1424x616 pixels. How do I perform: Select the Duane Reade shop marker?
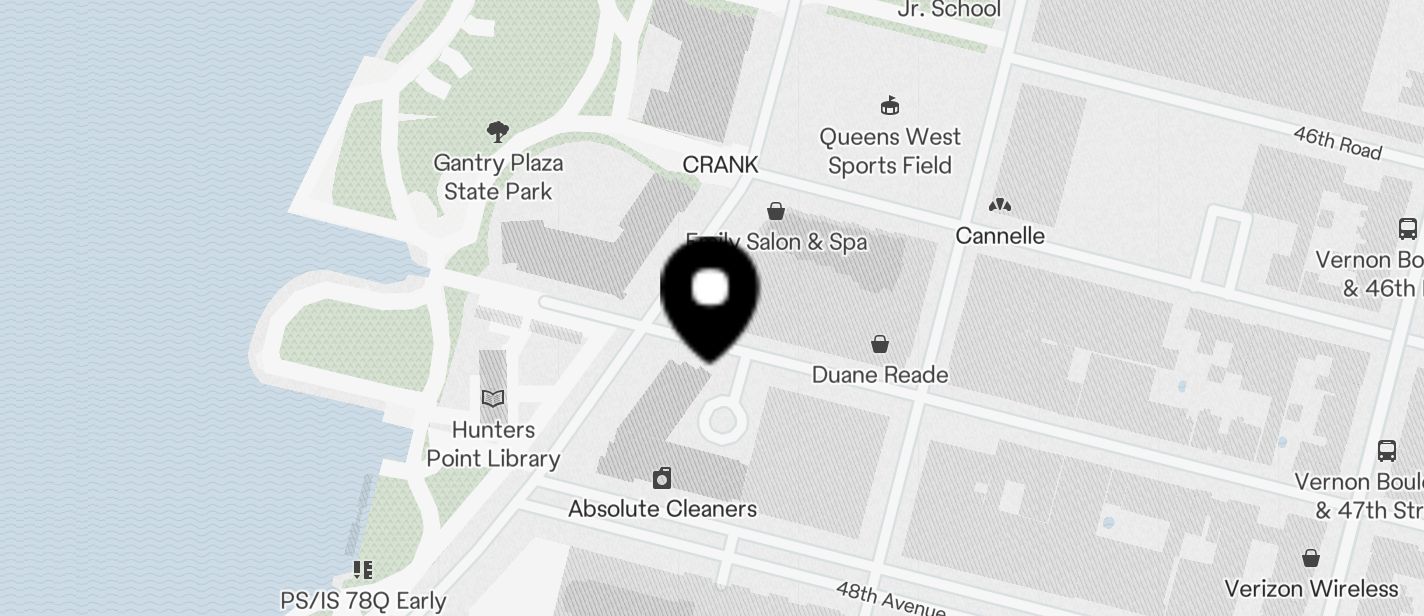(880, 346)
